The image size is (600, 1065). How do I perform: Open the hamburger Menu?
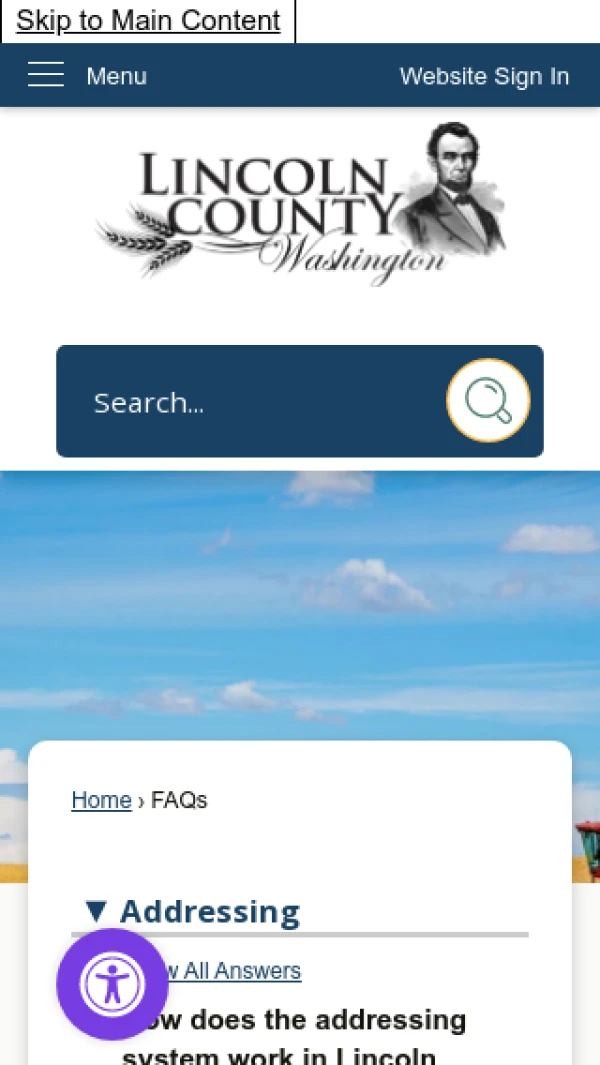pos(87,76)
